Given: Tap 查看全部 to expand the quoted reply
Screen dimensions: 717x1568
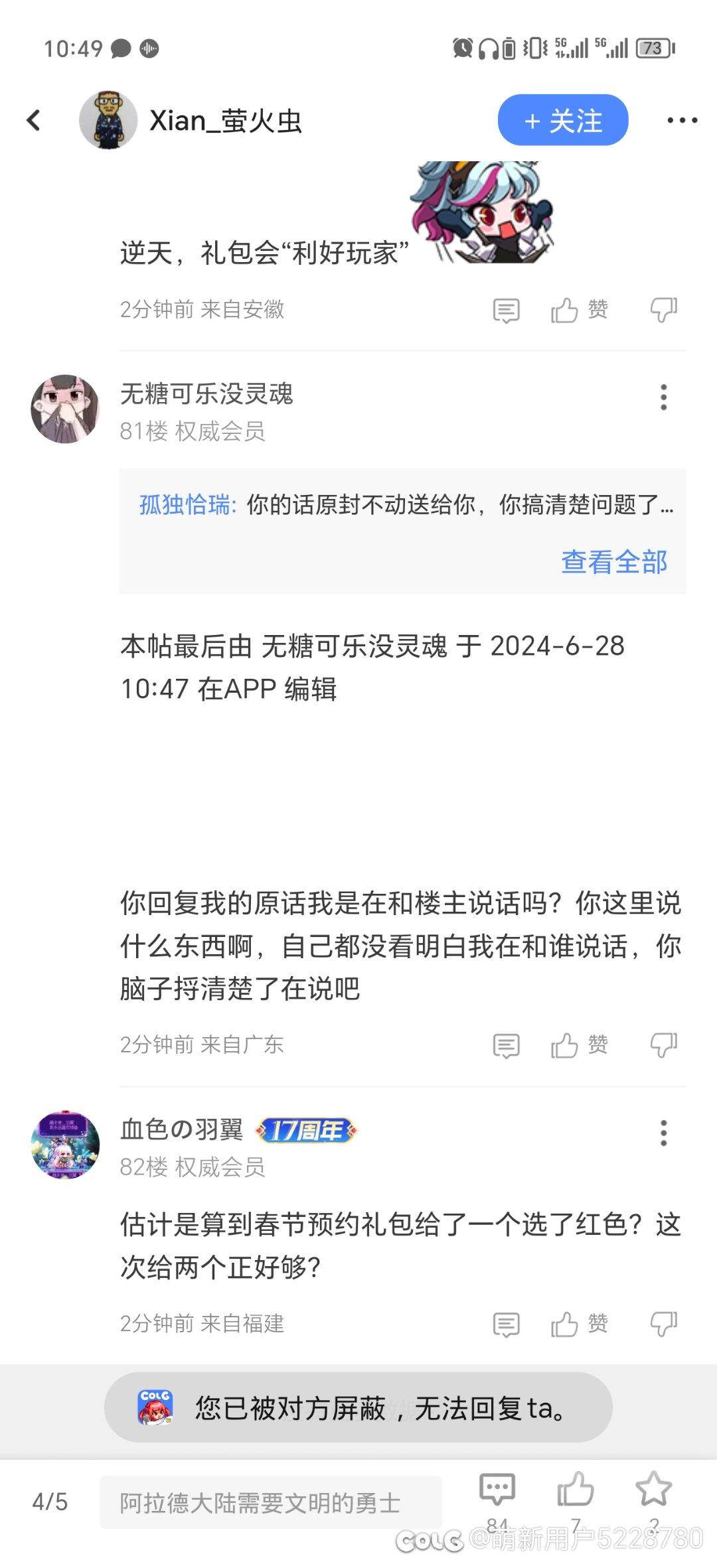Looking at the screenshot, I should (614, 561).
